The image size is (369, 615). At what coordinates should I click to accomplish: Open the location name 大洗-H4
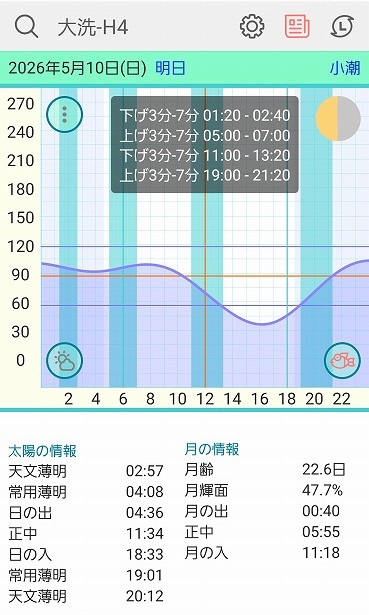click(93, 27)
